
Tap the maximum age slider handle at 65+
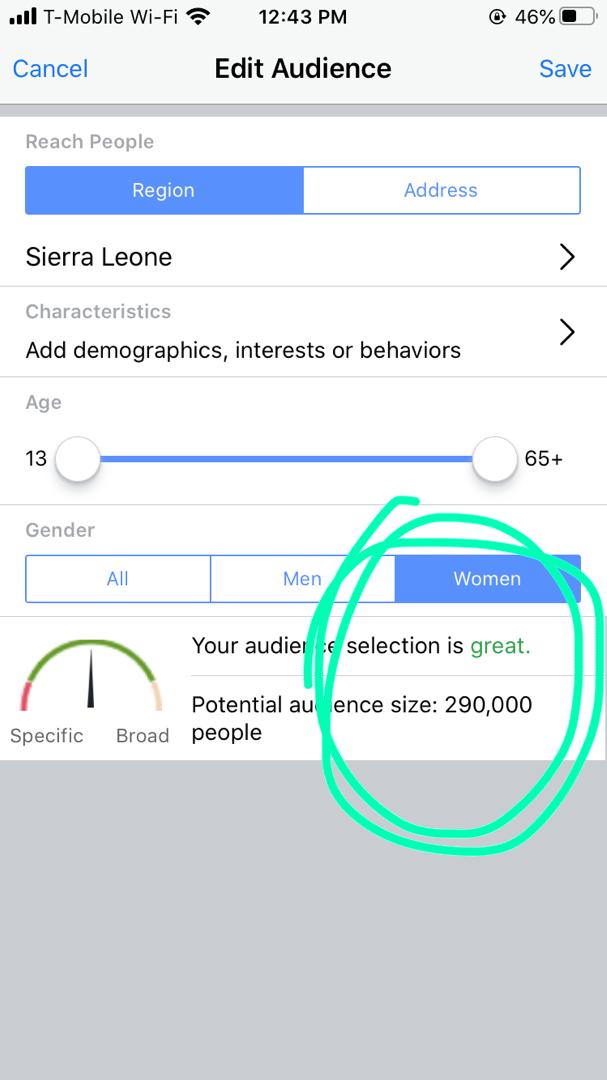(494, 459)
